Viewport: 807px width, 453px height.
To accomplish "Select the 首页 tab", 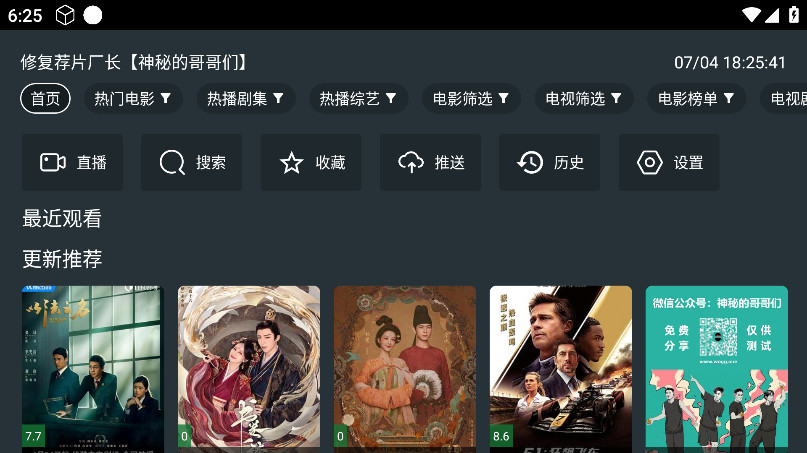I will pos(45,98).
